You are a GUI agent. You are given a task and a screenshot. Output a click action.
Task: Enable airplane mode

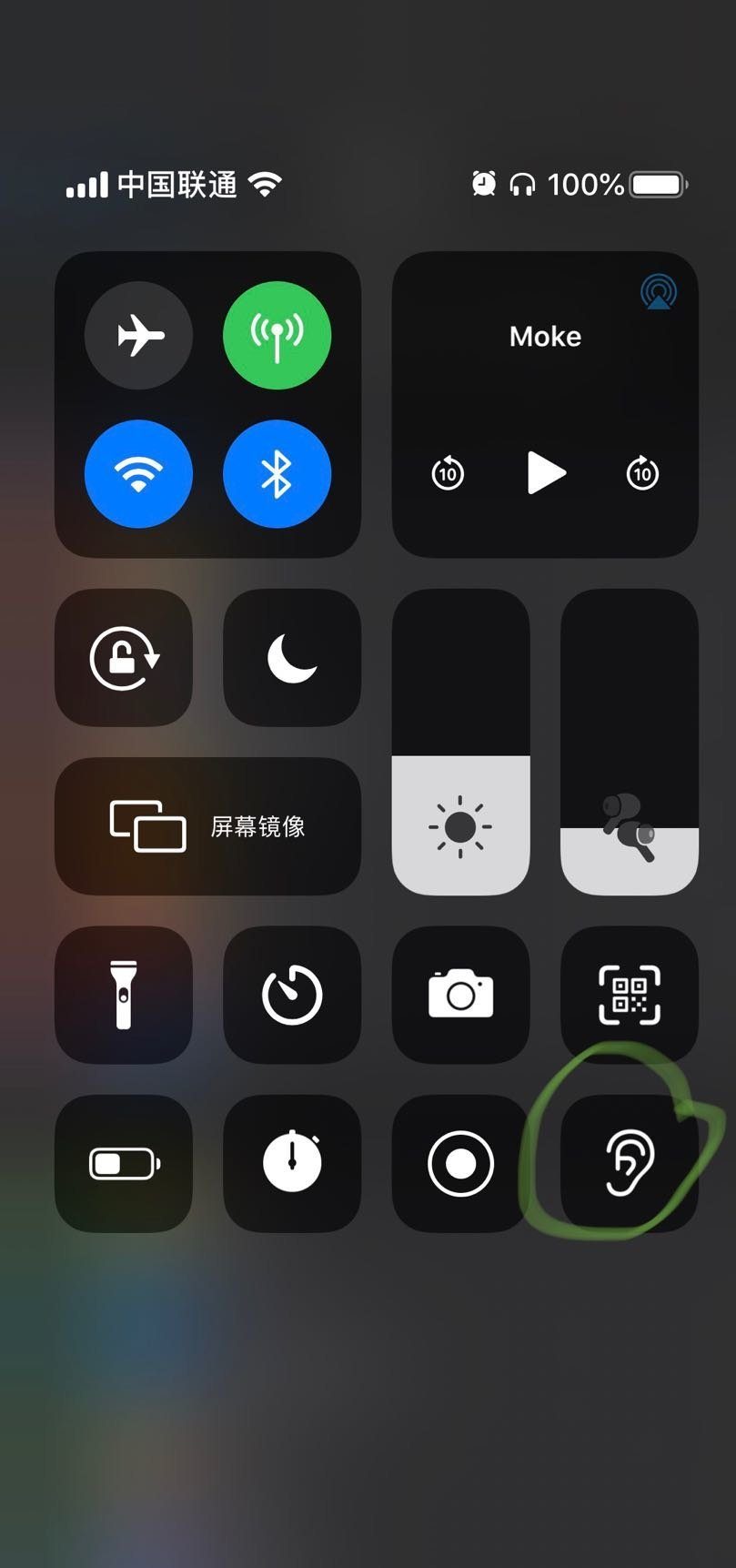click(138, 336)
